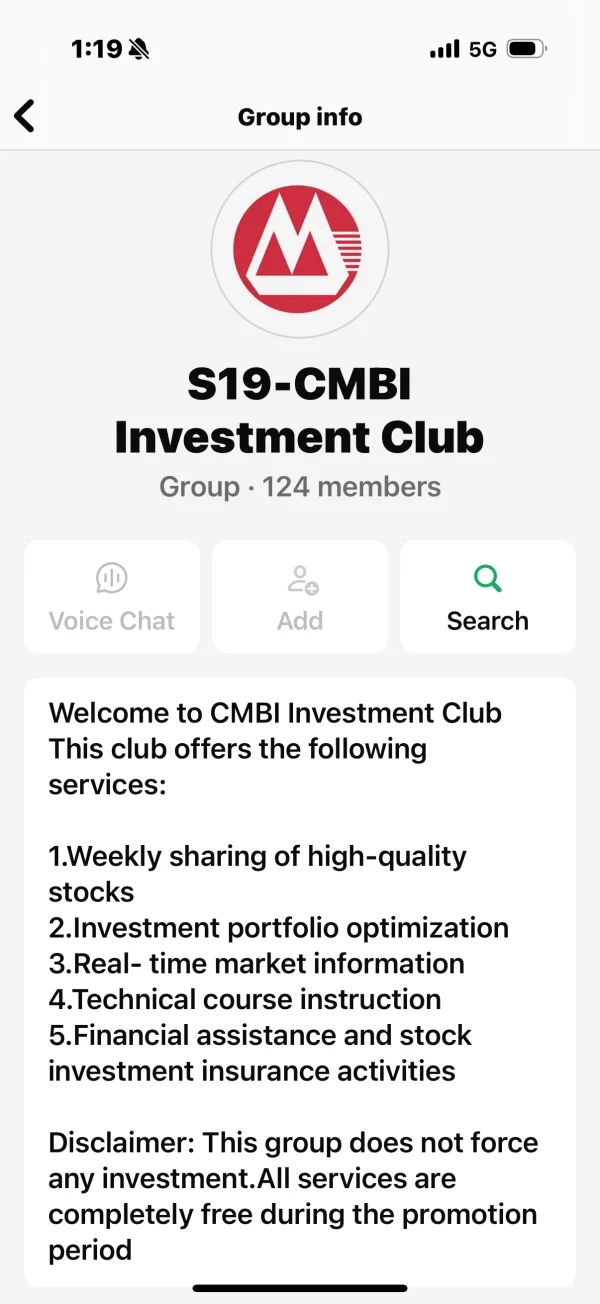Go back from Group info
600x1304 pixels.
click(x=25, y=116)
